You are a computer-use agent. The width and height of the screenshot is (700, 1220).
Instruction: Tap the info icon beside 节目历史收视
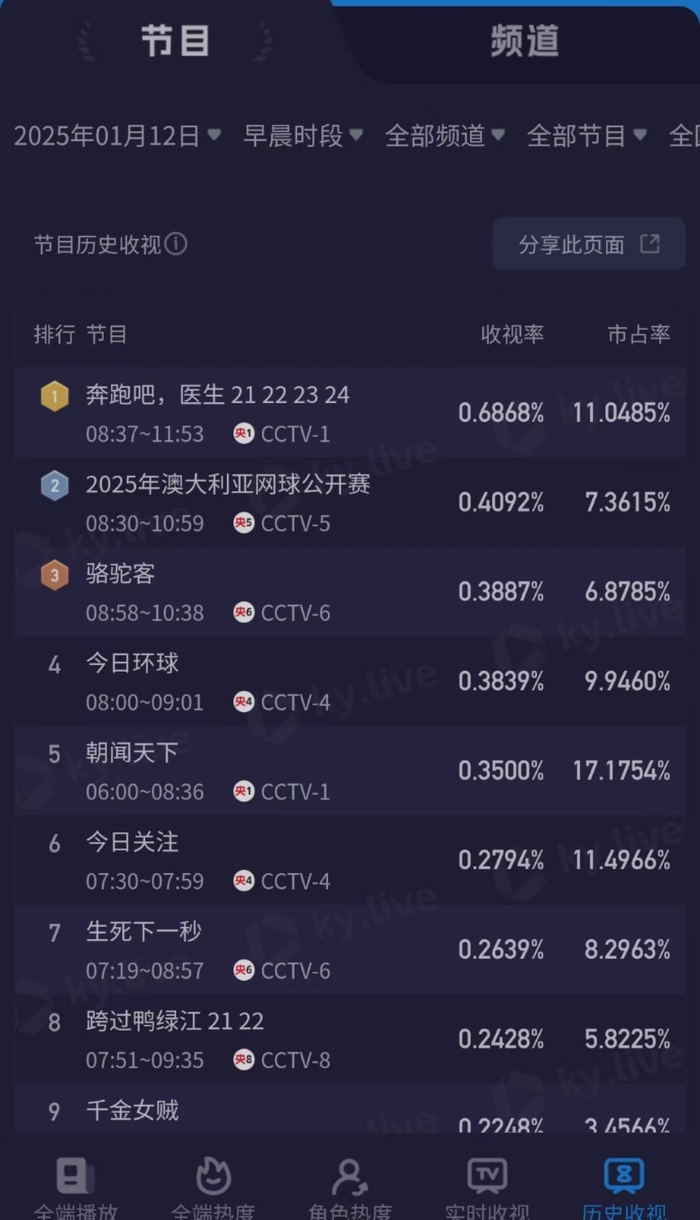pos(176,244)
